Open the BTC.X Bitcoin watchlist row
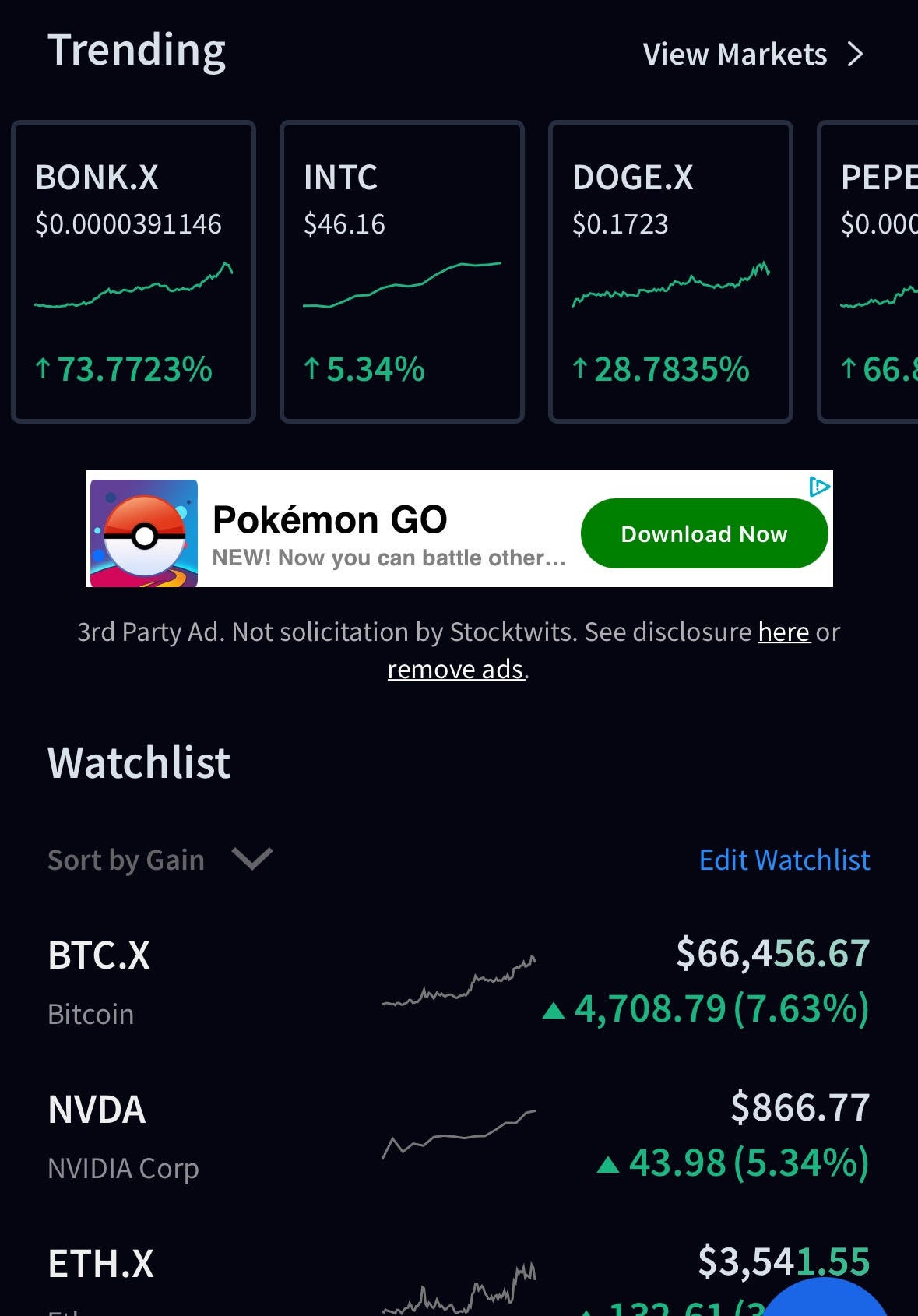This screenshot has width=918, height=1316. tap(459, 981)
